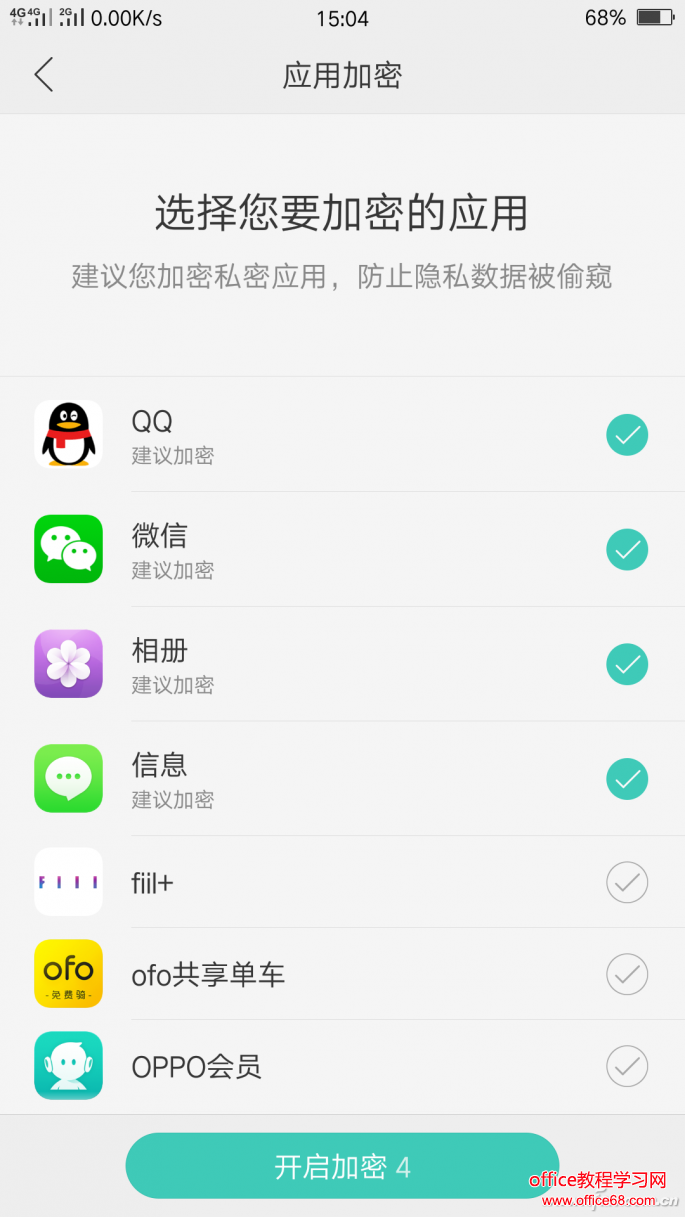The width and height of the screenshot is (685, 1217).
Task: Check ofo共享单车 to encrypt
Action: (627, 974)
